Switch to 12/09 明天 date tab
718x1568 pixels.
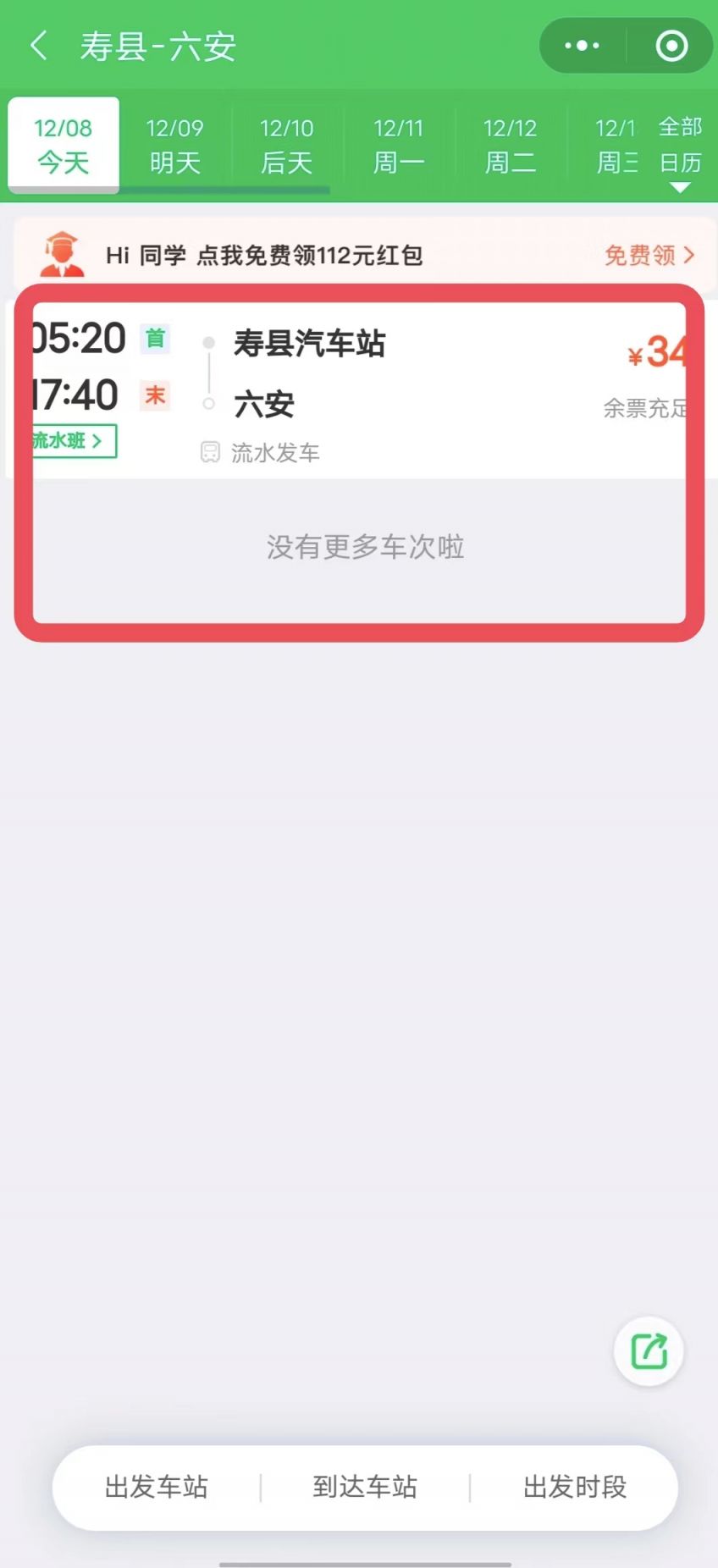(175, 146)
